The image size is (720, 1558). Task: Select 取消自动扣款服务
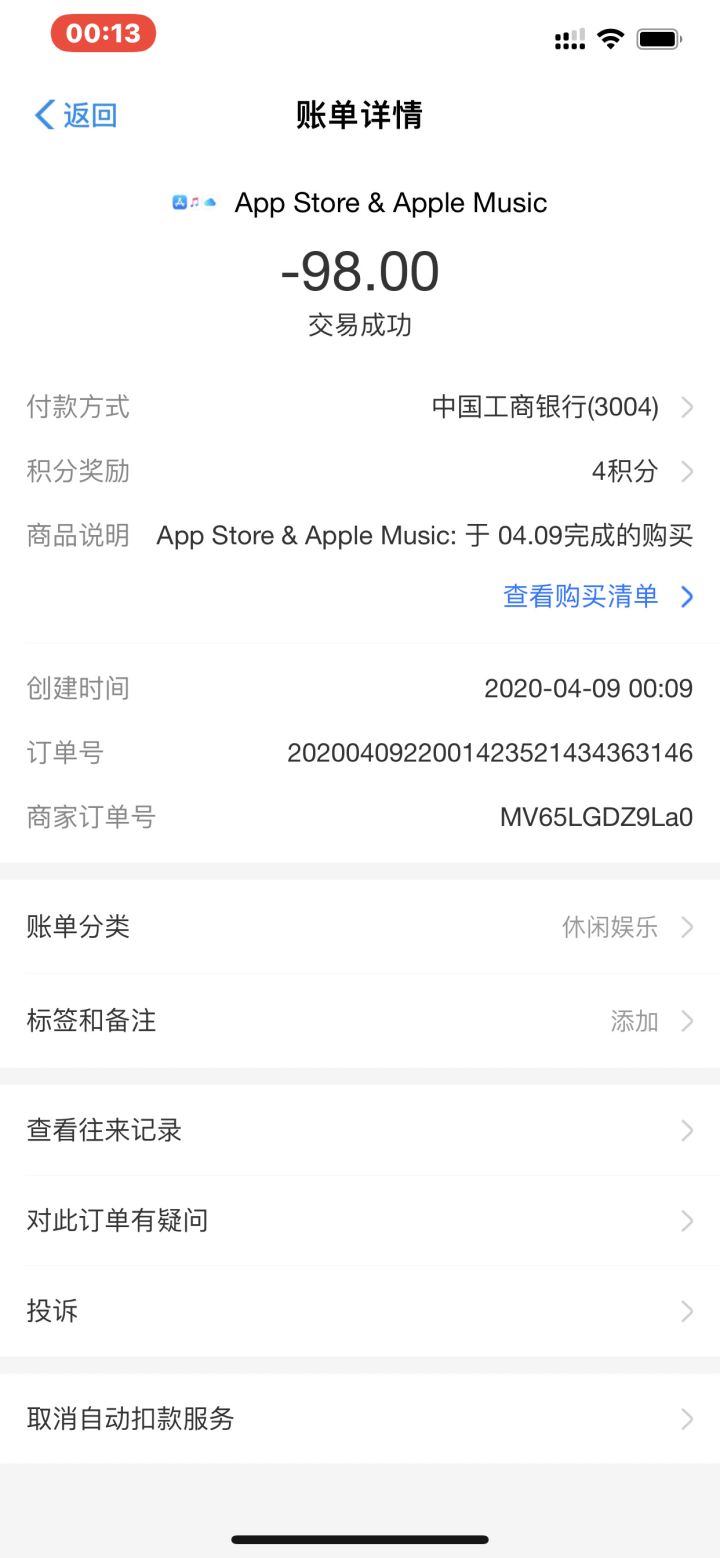[x=360, y=1419]
